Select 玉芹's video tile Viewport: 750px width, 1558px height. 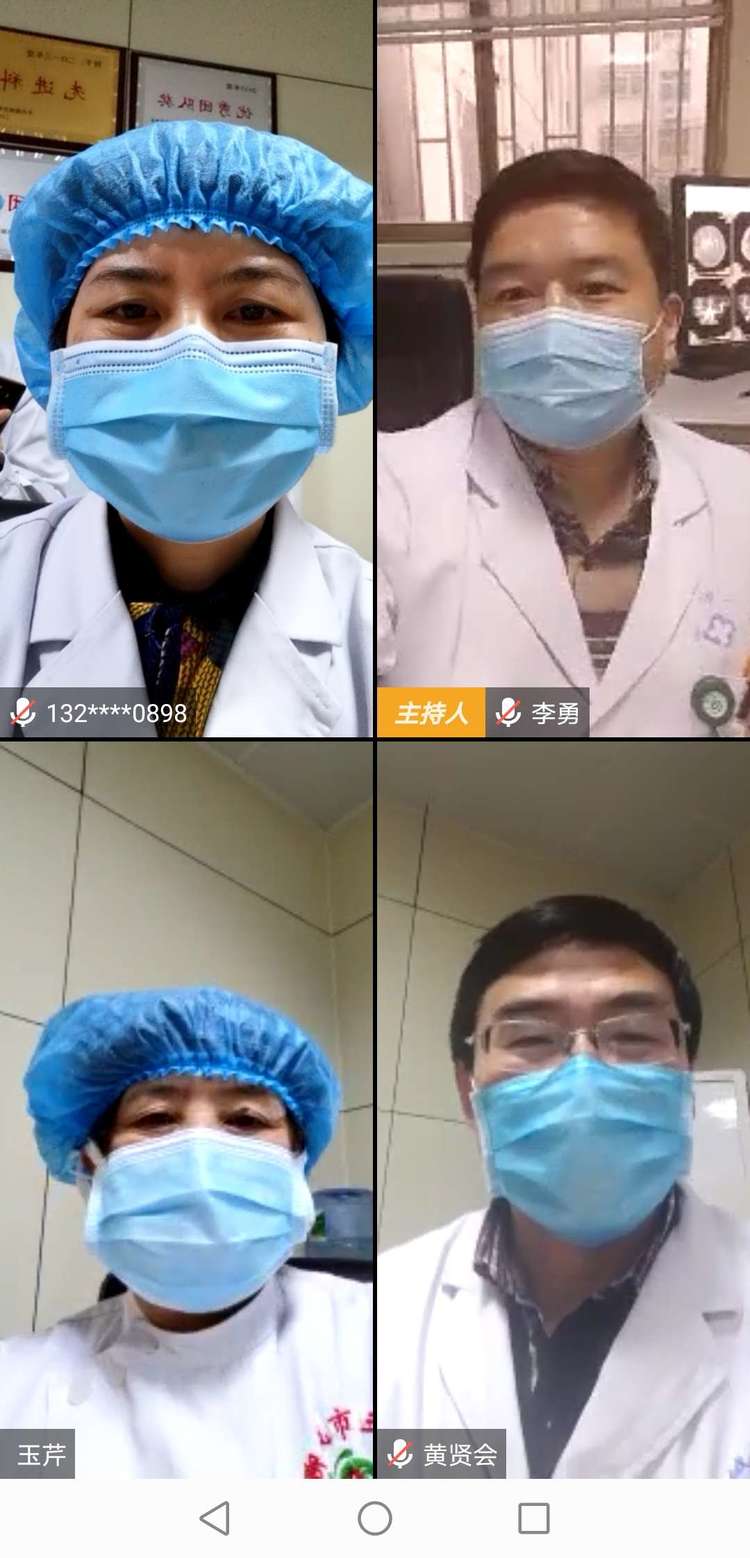186,1108
